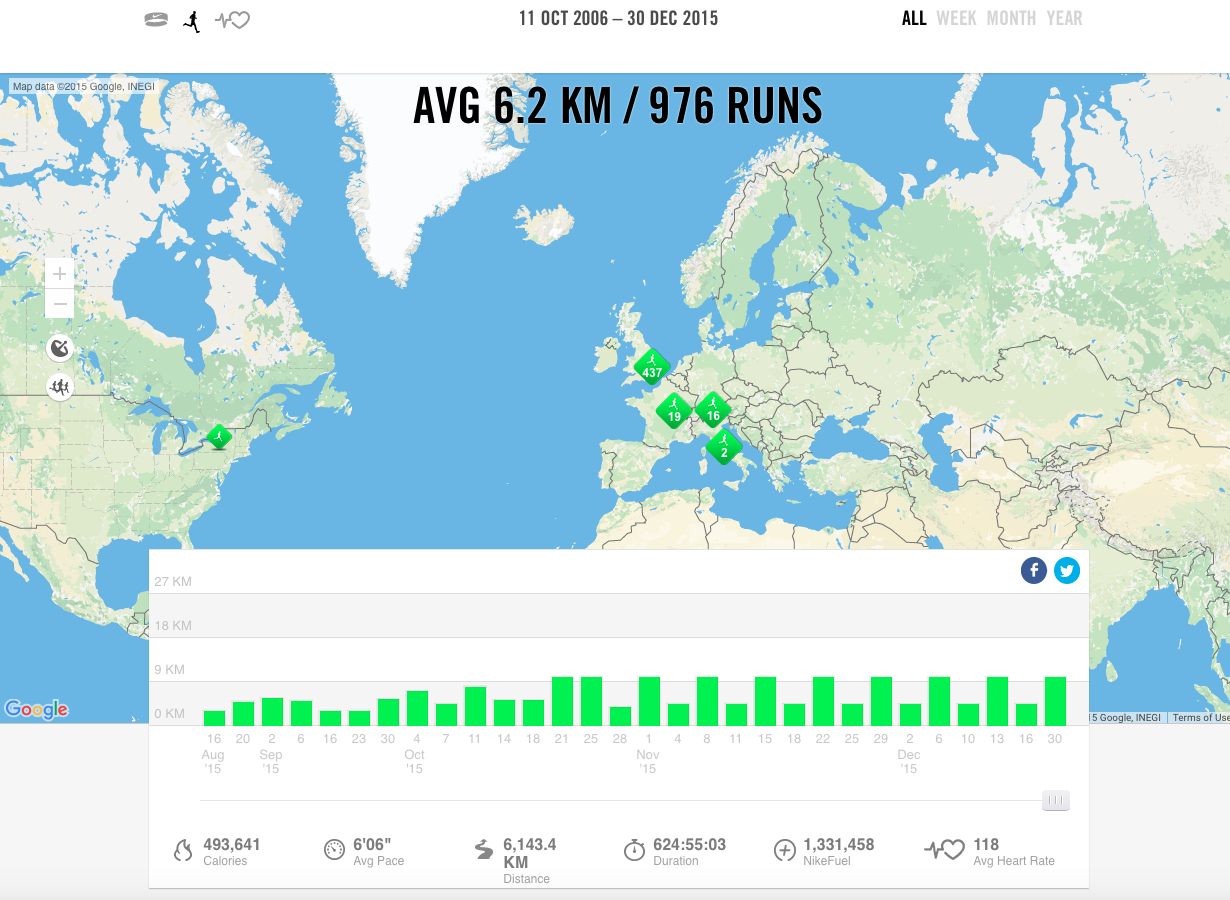Image resolution: width=1230 pixels, height=900 pixels.
Task: Switch to the WEEK view
Action: [x=956, y=18]
